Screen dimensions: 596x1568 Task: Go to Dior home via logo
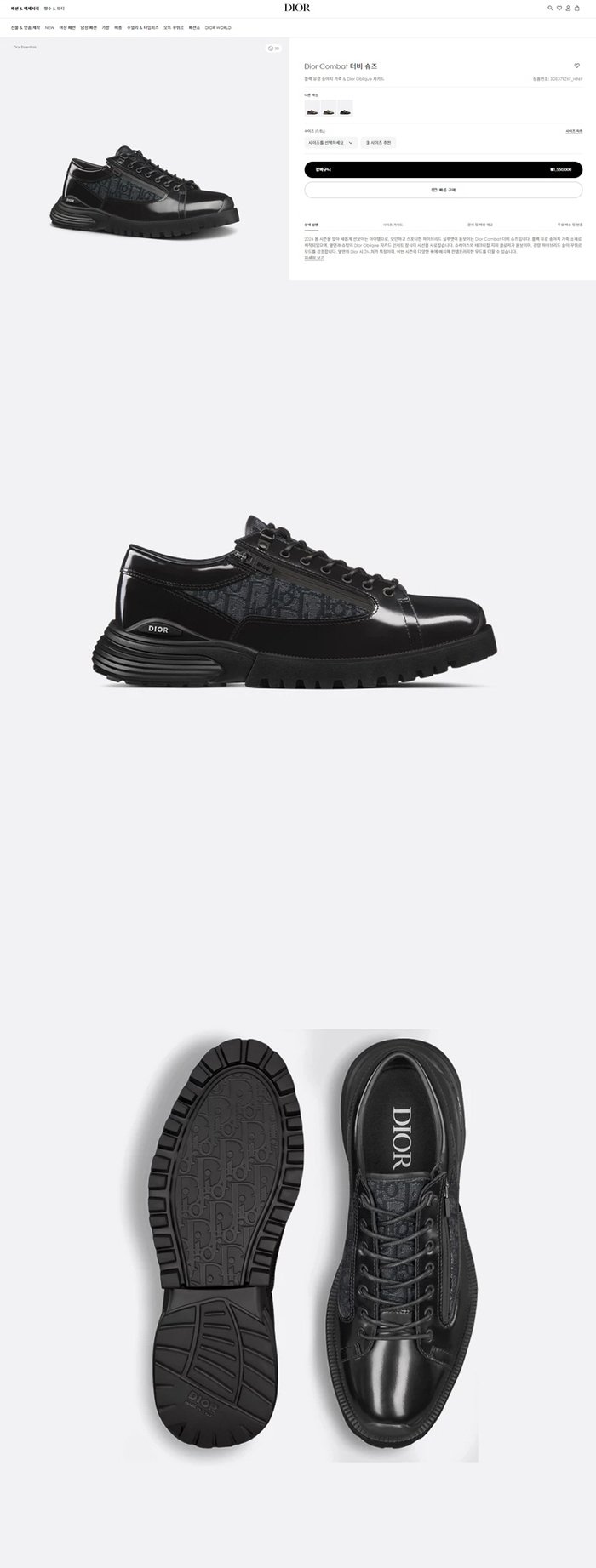tap(297, 8)
